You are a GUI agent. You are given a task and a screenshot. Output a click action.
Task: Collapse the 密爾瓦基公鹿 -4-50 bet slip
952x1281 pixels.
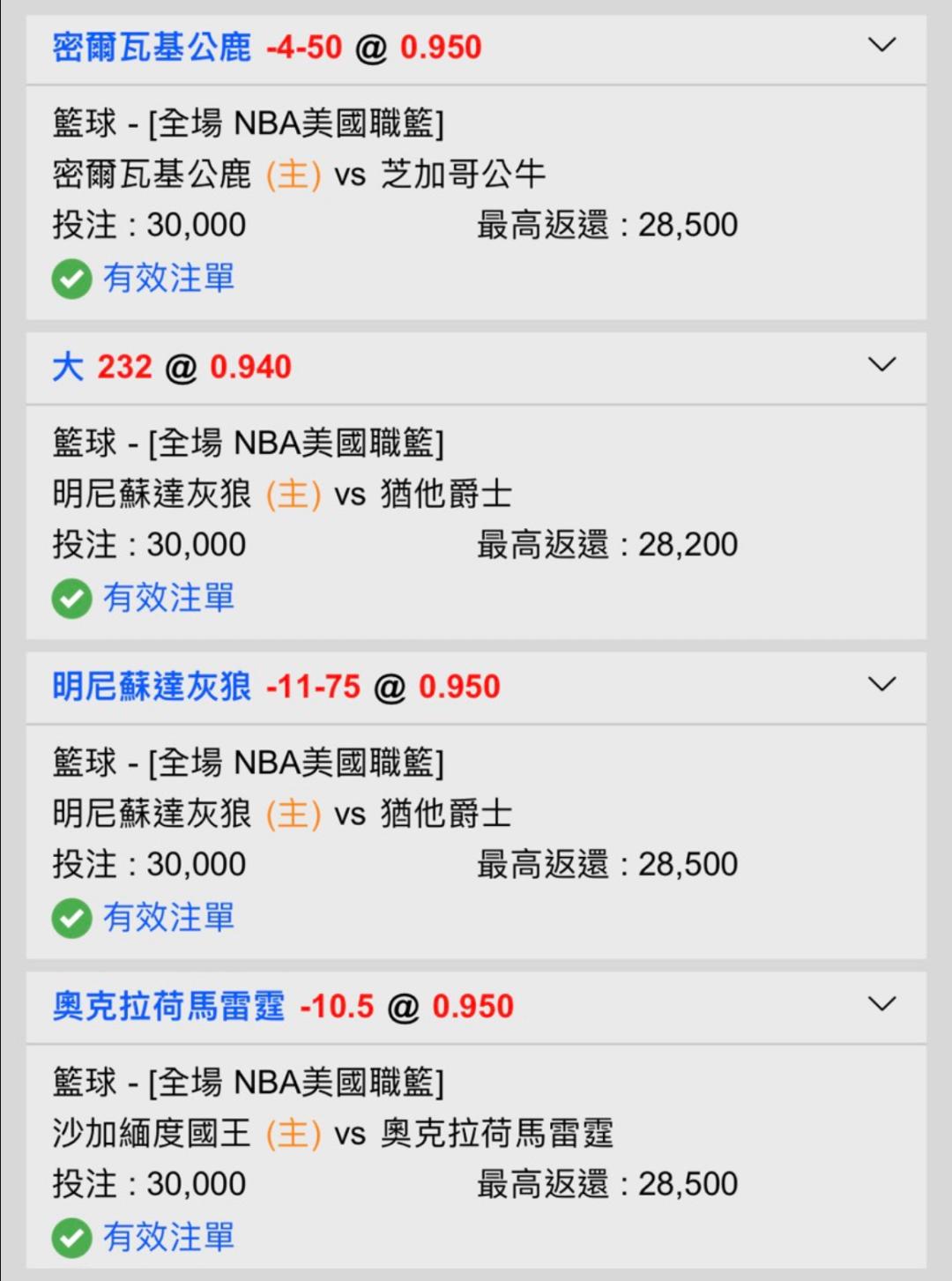(881, 45)
